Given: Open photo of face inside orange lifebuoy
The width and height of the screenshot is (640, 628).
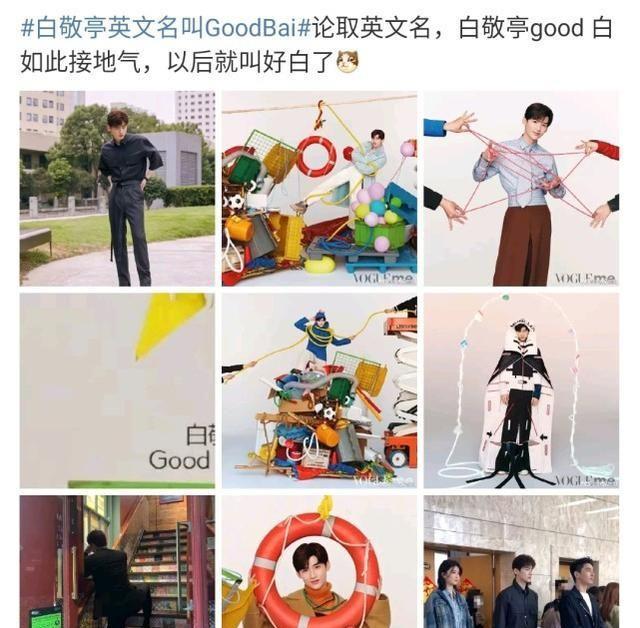Looking at the screenshot, I should pyautogui.click(x=319, y=561).
